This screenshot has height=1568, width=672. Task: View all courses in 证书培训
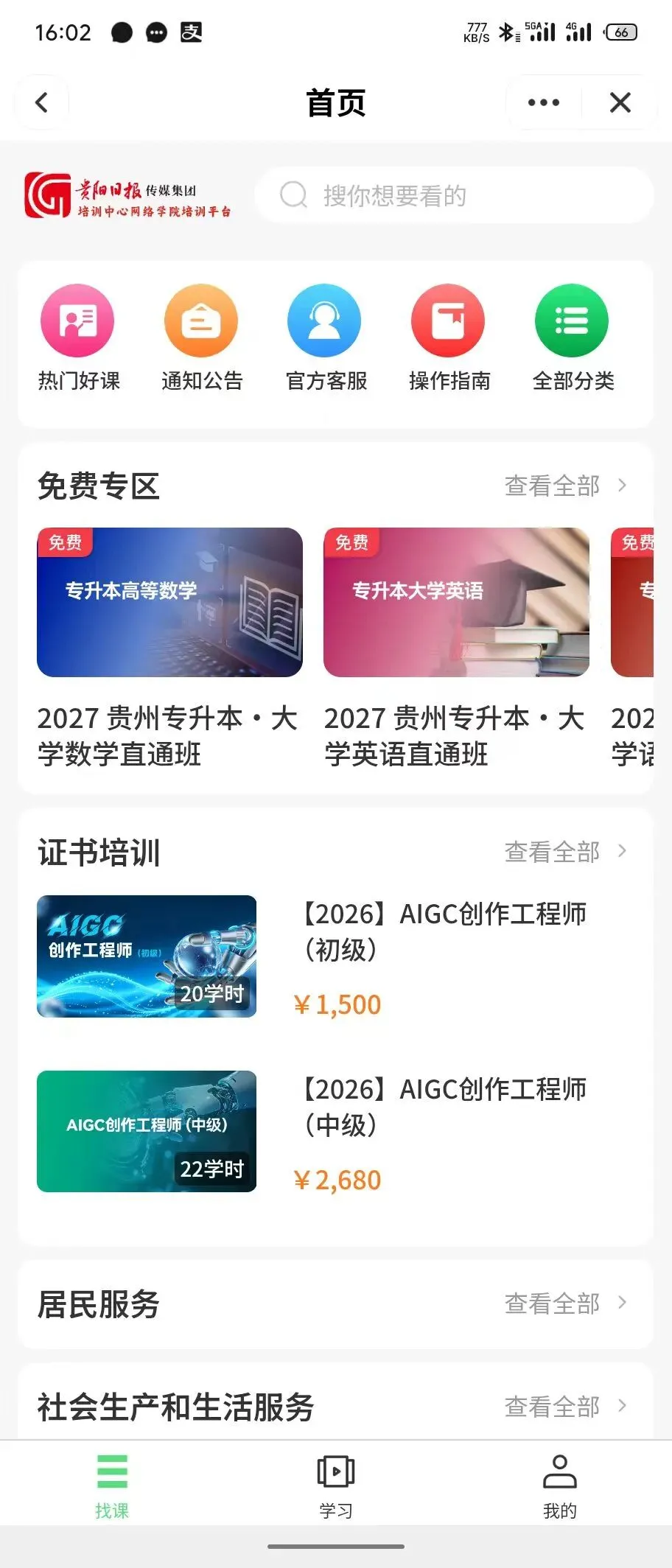pos(565,852)
